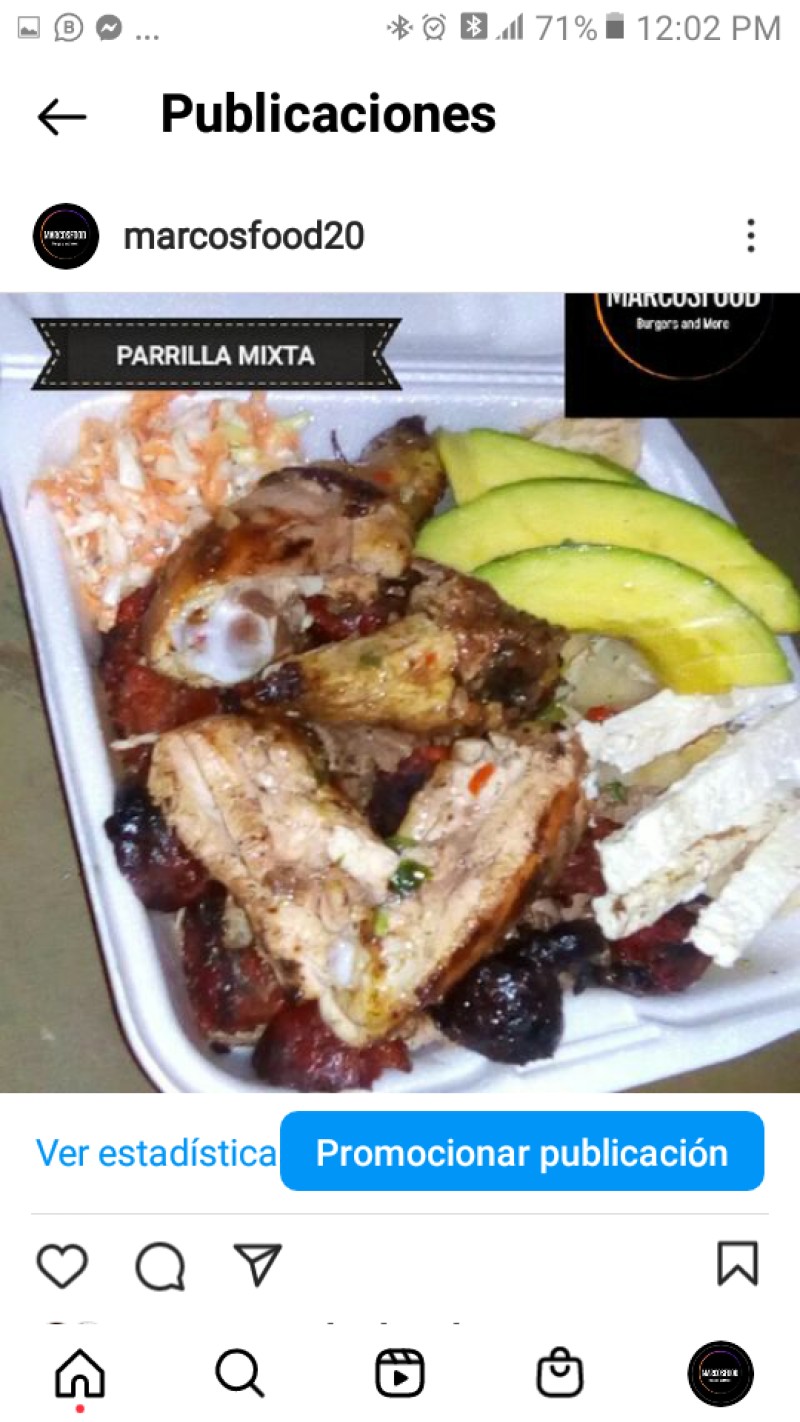Screen dimensions: 800x1422
Task: Like the Parrilla Mixta post
Action: click(x=62, y=1266)
